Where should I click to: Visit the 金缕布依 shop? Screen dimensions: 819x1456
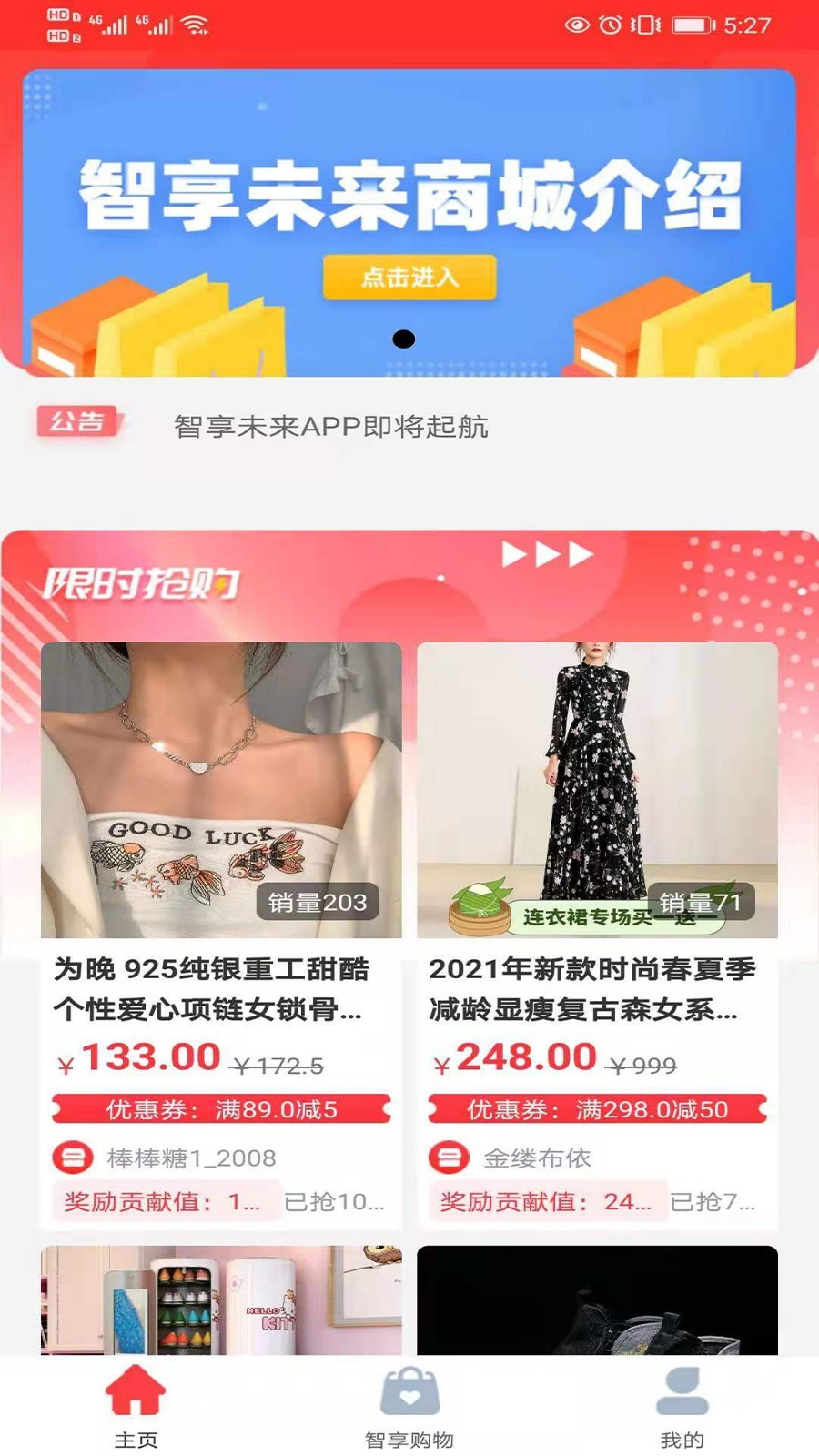coord(537,1158)
